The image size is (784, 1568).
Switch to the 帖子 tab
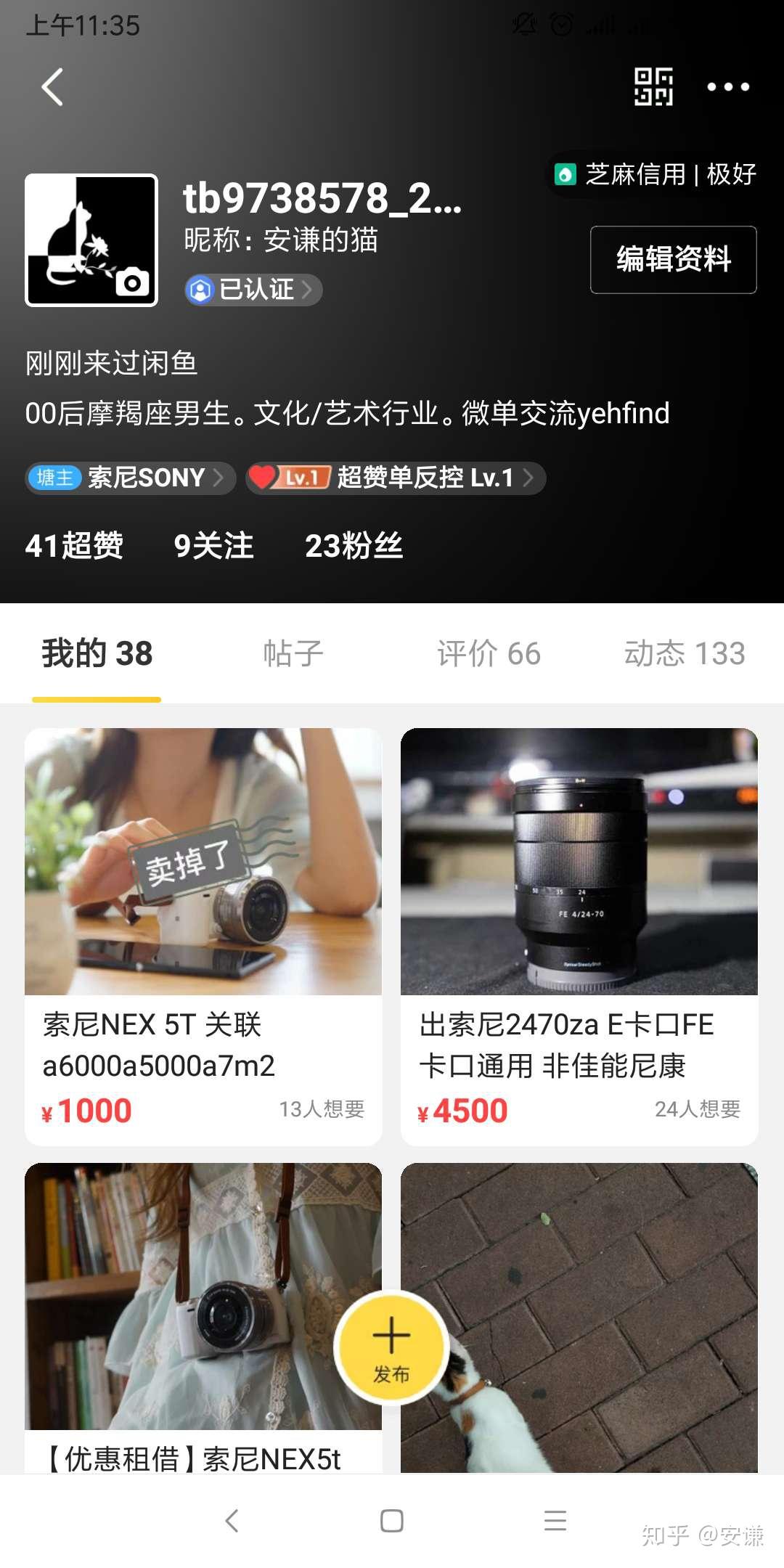click(x=293, y=653)
